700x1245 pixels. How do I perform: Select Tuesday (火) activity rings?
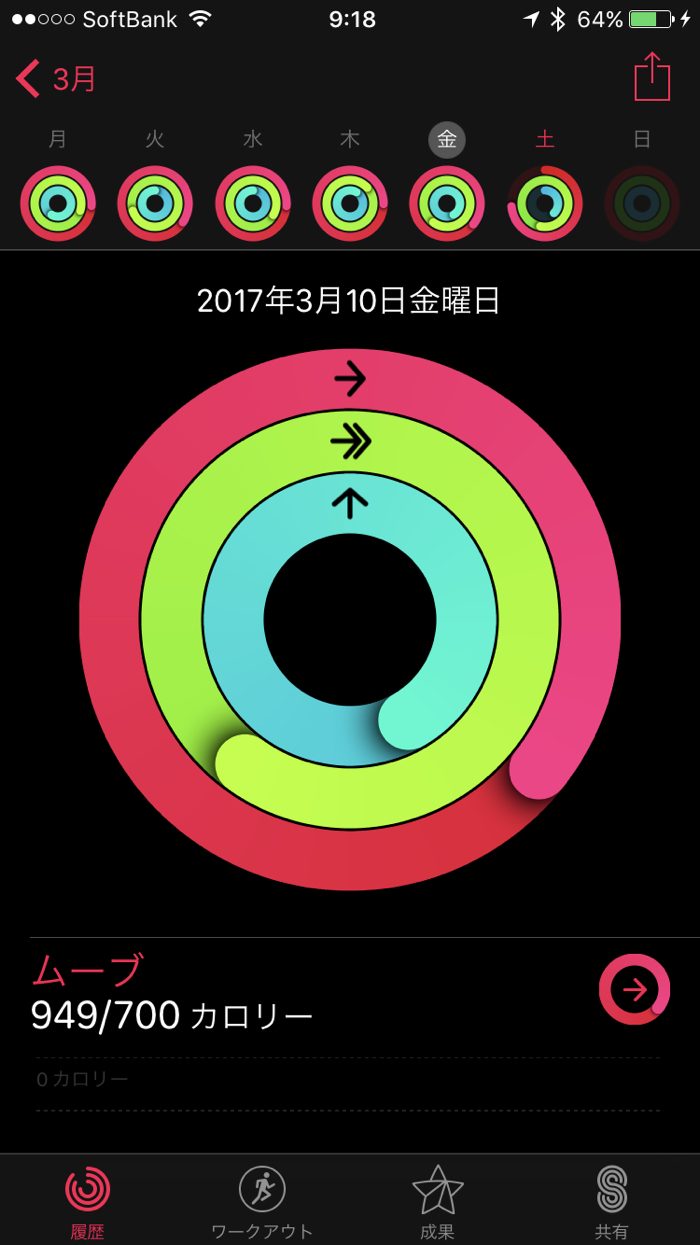coord(155,204)
